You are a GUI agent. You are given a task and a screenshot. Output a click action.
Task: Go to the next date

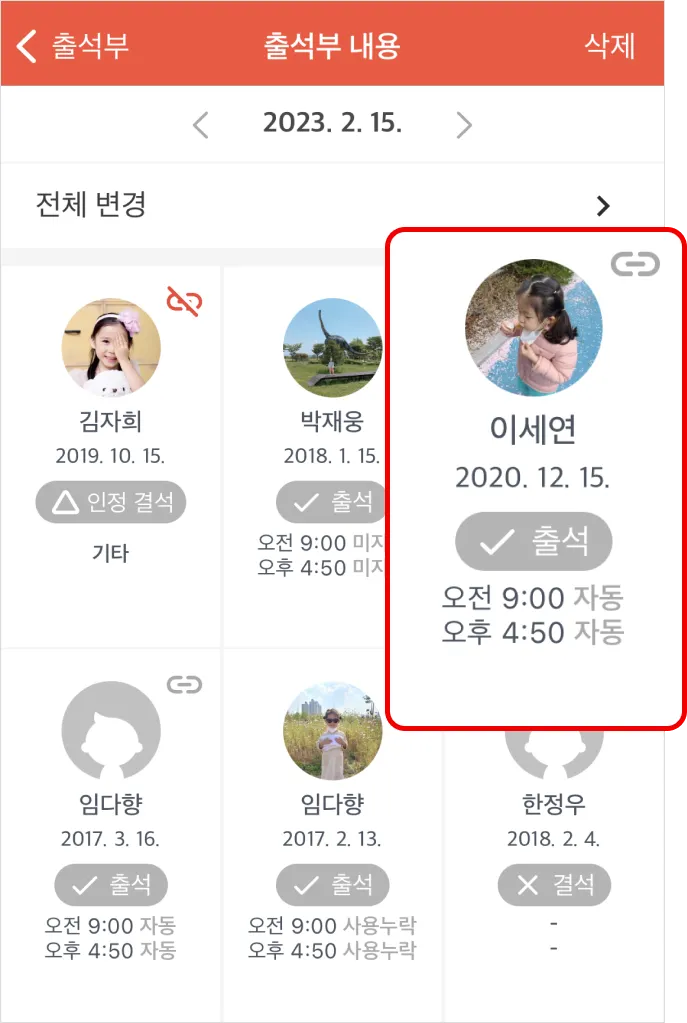(463, 125)
